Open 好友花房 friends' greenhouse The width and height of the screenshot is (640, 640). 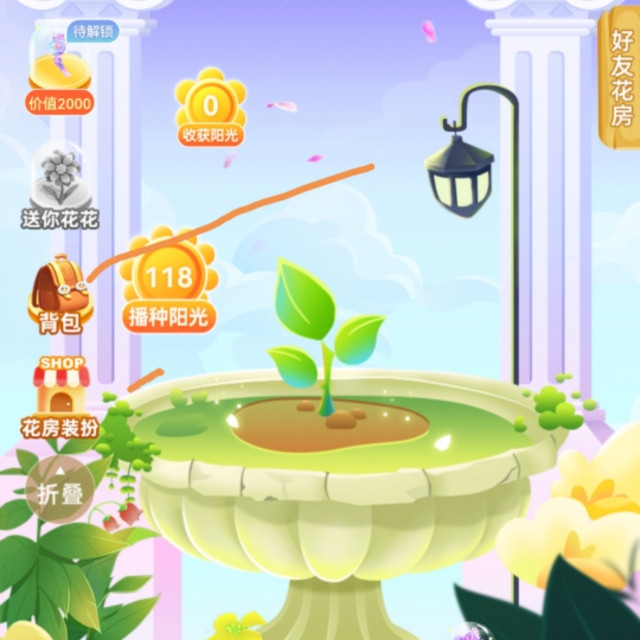tap(621, 80)
